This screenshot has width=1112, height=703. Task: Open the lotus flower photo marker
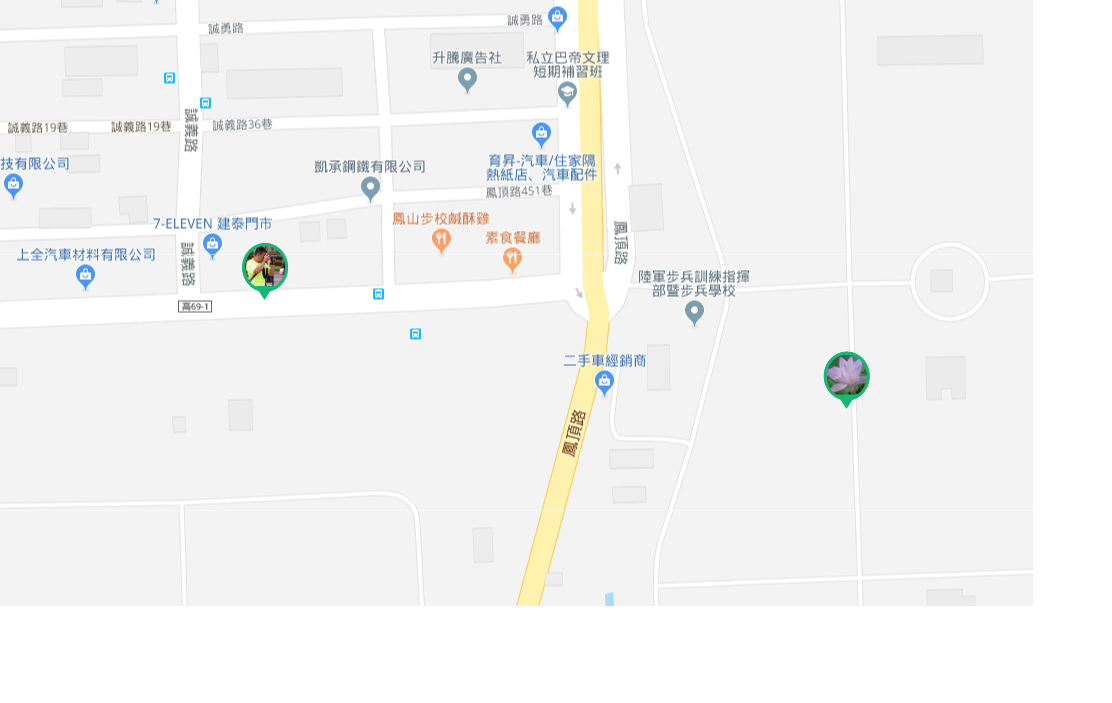(x=846, y=377)
